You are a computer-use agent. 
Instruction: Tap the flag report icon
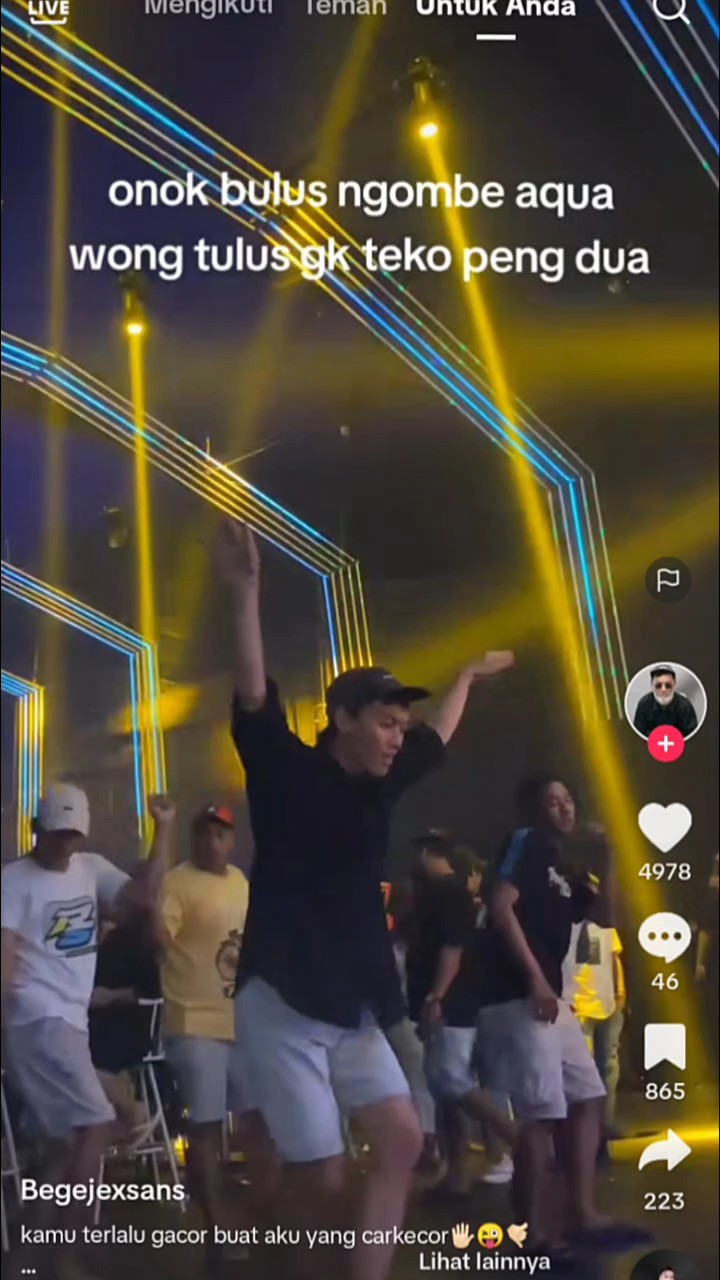pos(667,579)
